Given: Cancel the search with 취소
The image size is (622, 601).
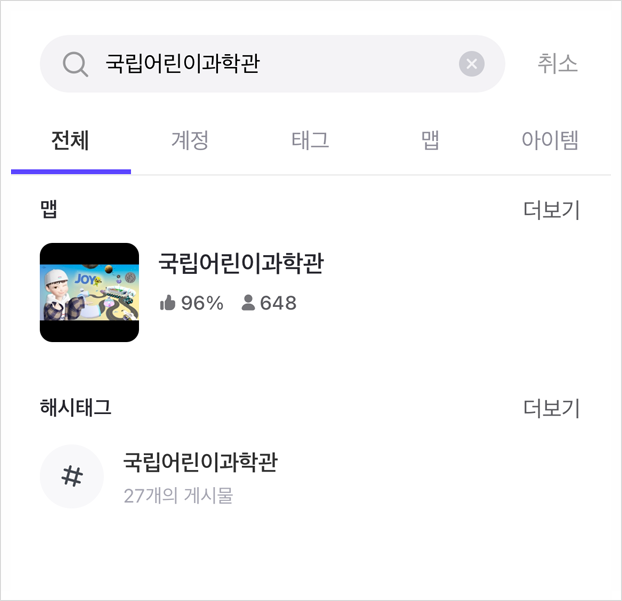Looking at the screenshot, I should [557, 63].
